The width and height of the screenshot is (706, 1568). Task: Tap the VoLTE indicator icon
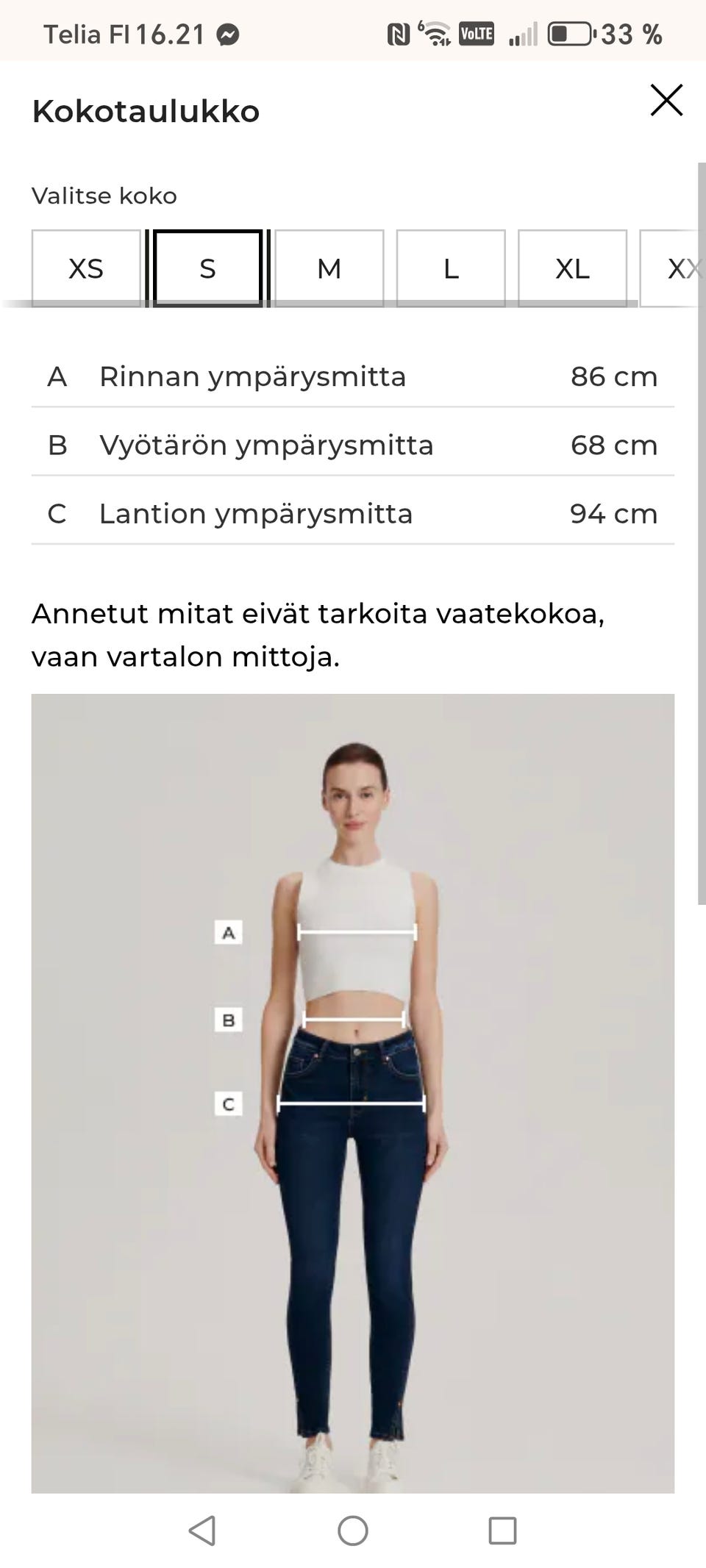click(479, 32)
